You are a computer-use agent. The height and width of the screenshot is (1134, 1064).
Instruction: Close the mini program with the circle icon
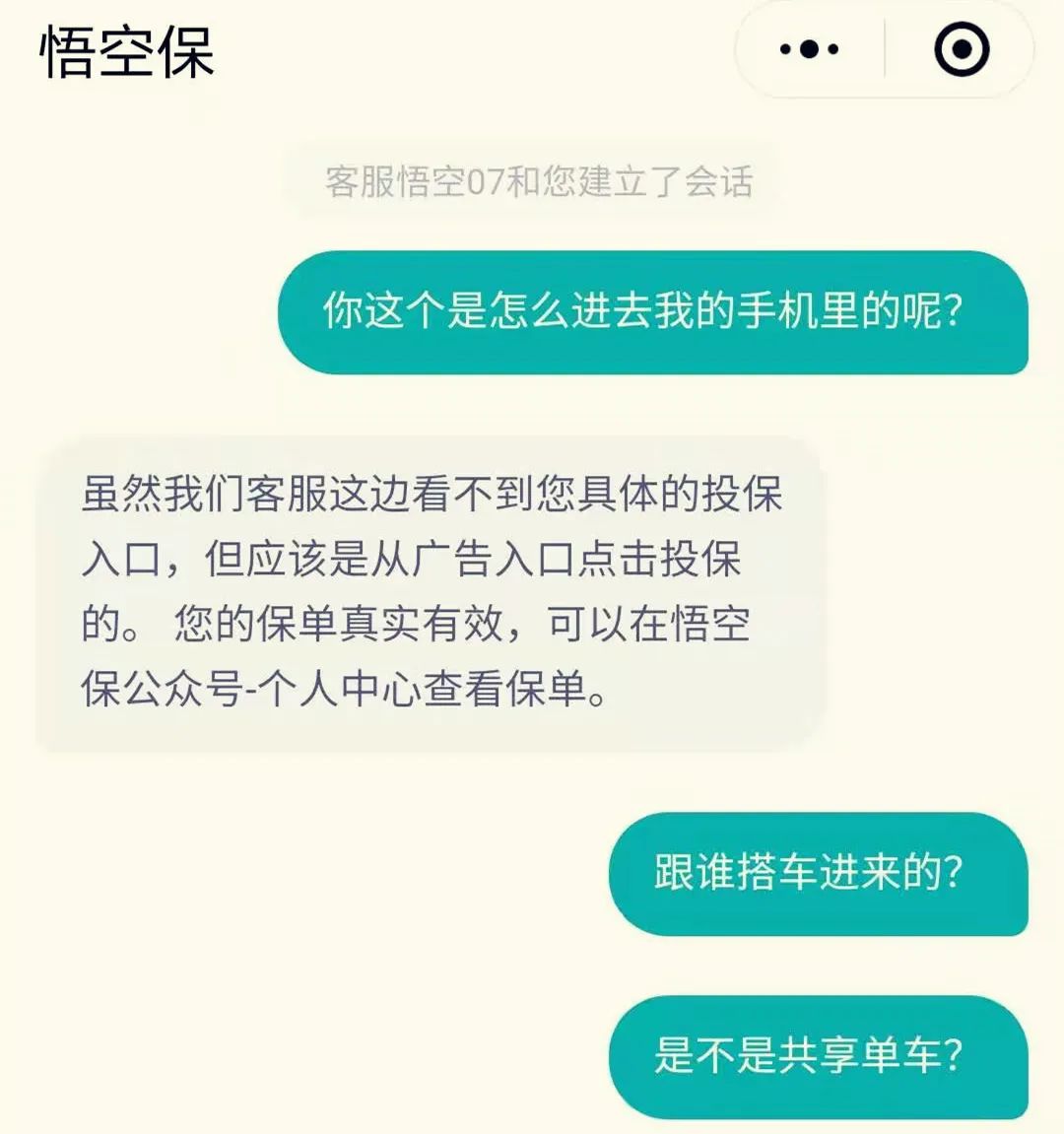coord(961,49)
